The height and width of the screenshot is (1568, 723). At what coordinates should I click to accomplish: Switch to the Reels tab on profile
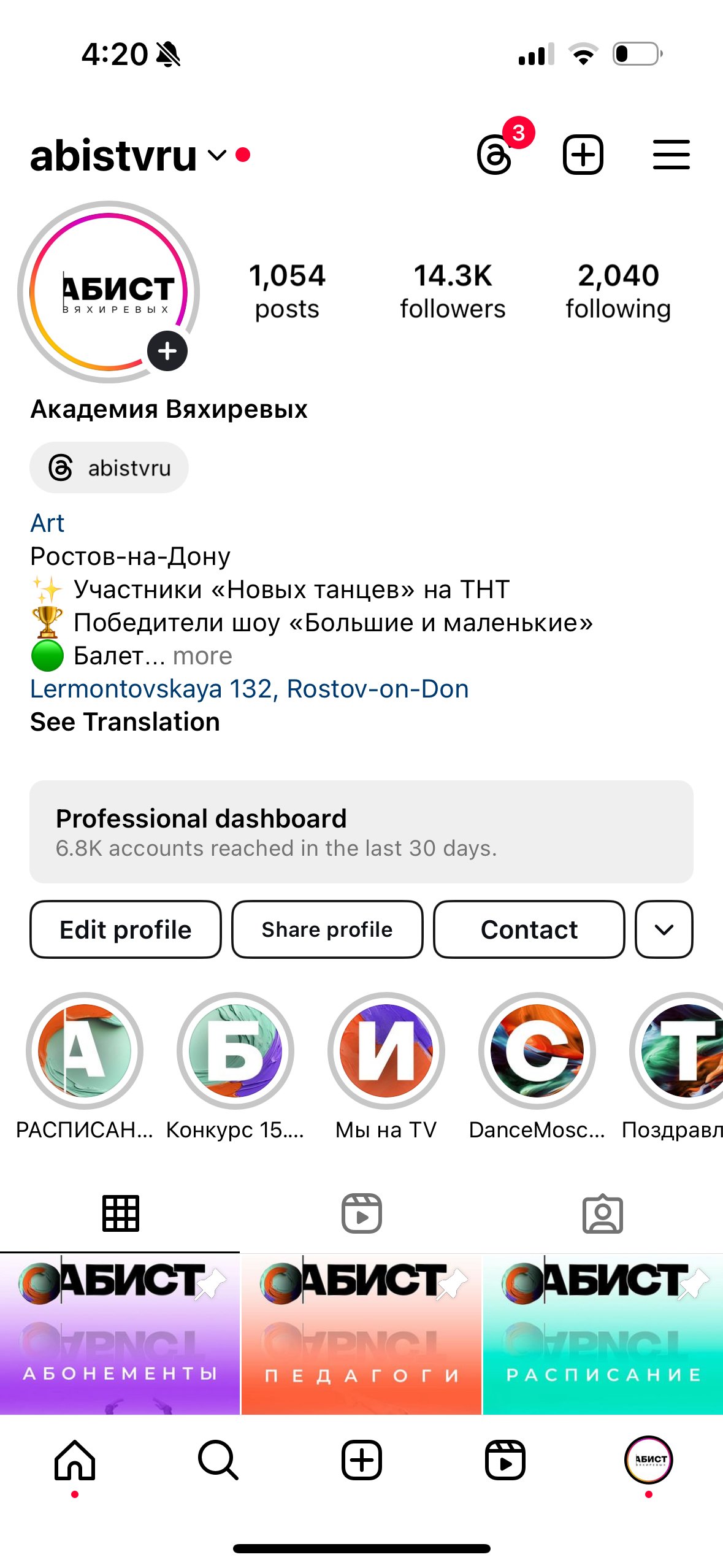(x=361, y=1213)
